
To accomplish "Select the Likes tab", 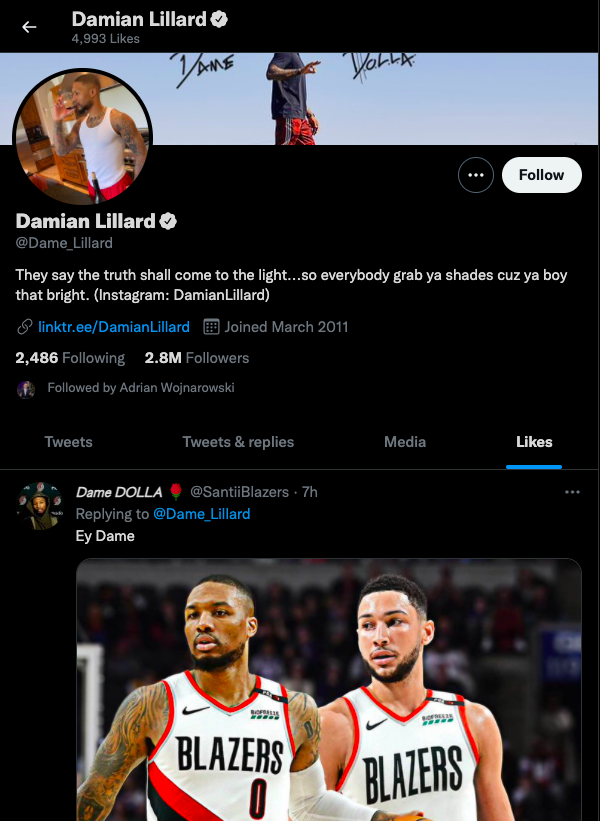I will tap(534, 442).
